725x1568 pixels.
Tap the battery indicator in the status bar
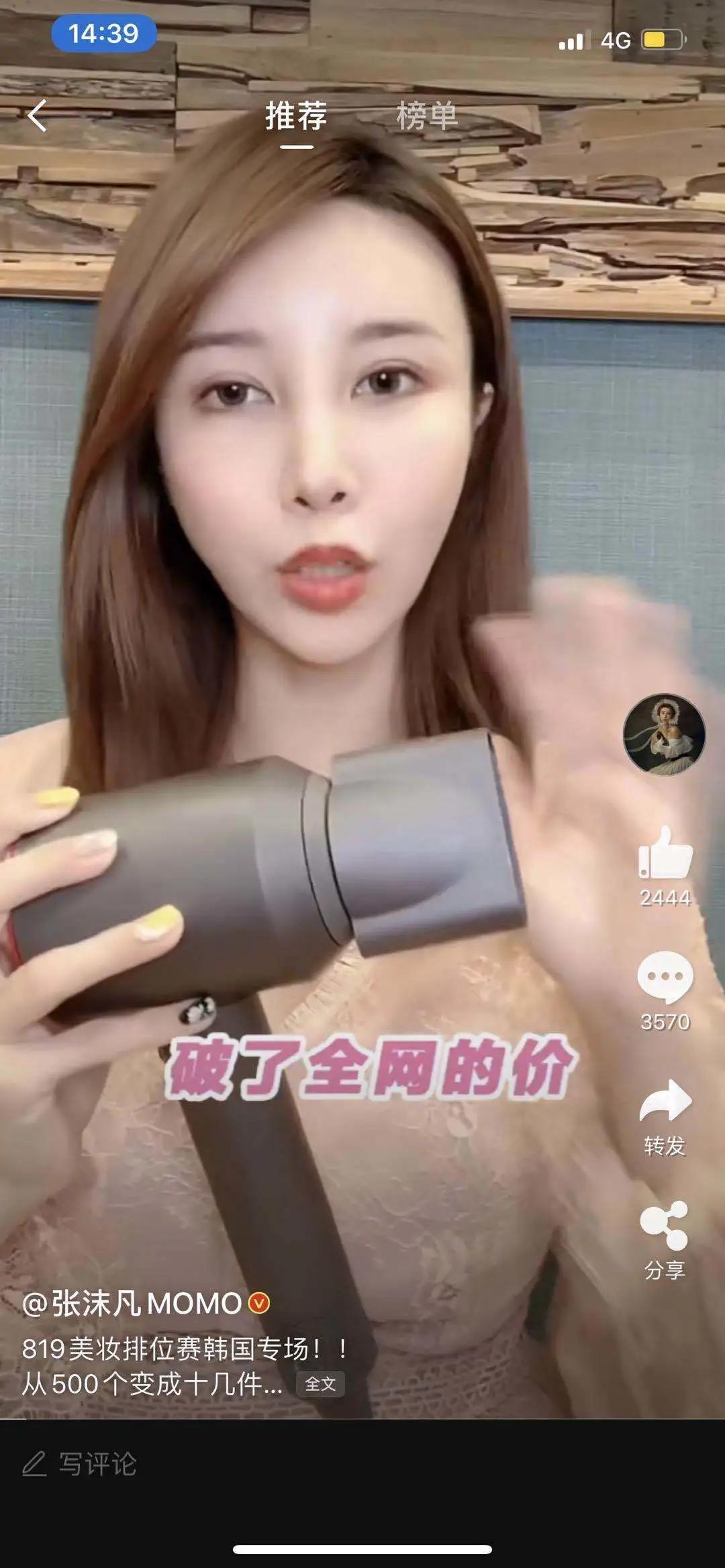[661, 40]
